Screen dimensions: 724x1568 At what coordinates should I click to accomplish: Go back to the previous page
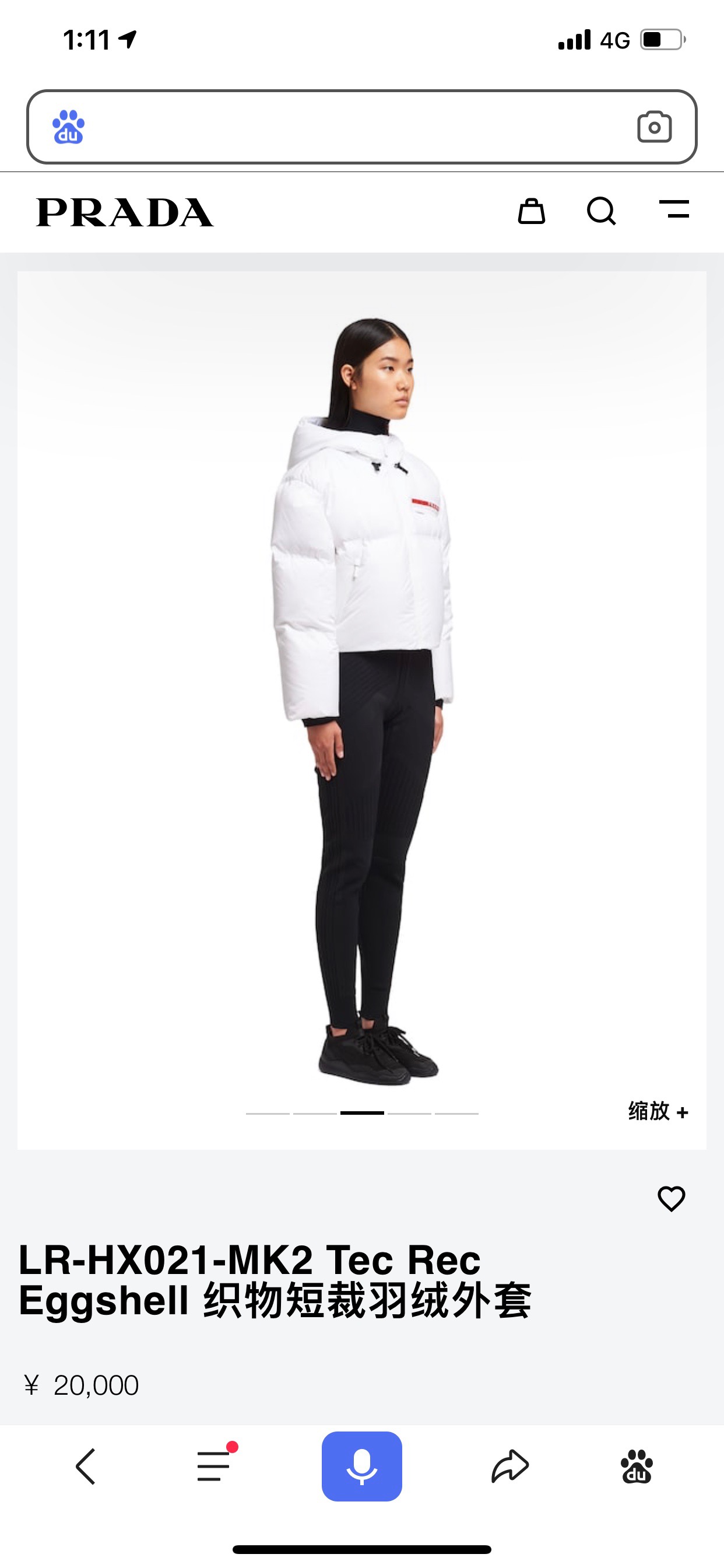pyautogui.click(x=86, y=1466)
